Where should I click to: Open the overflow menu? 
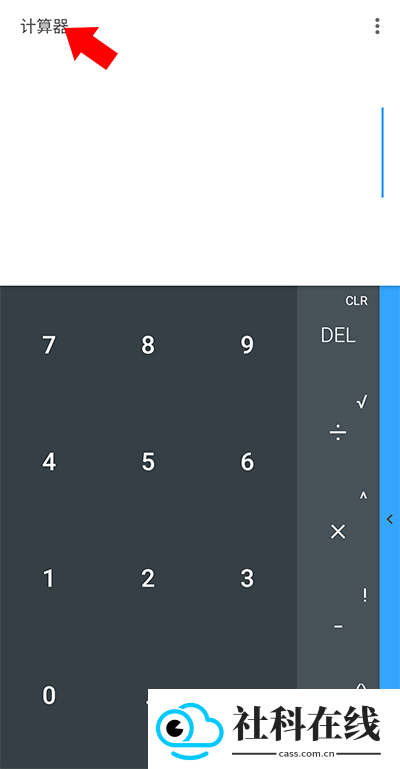(x=377, y=26)
